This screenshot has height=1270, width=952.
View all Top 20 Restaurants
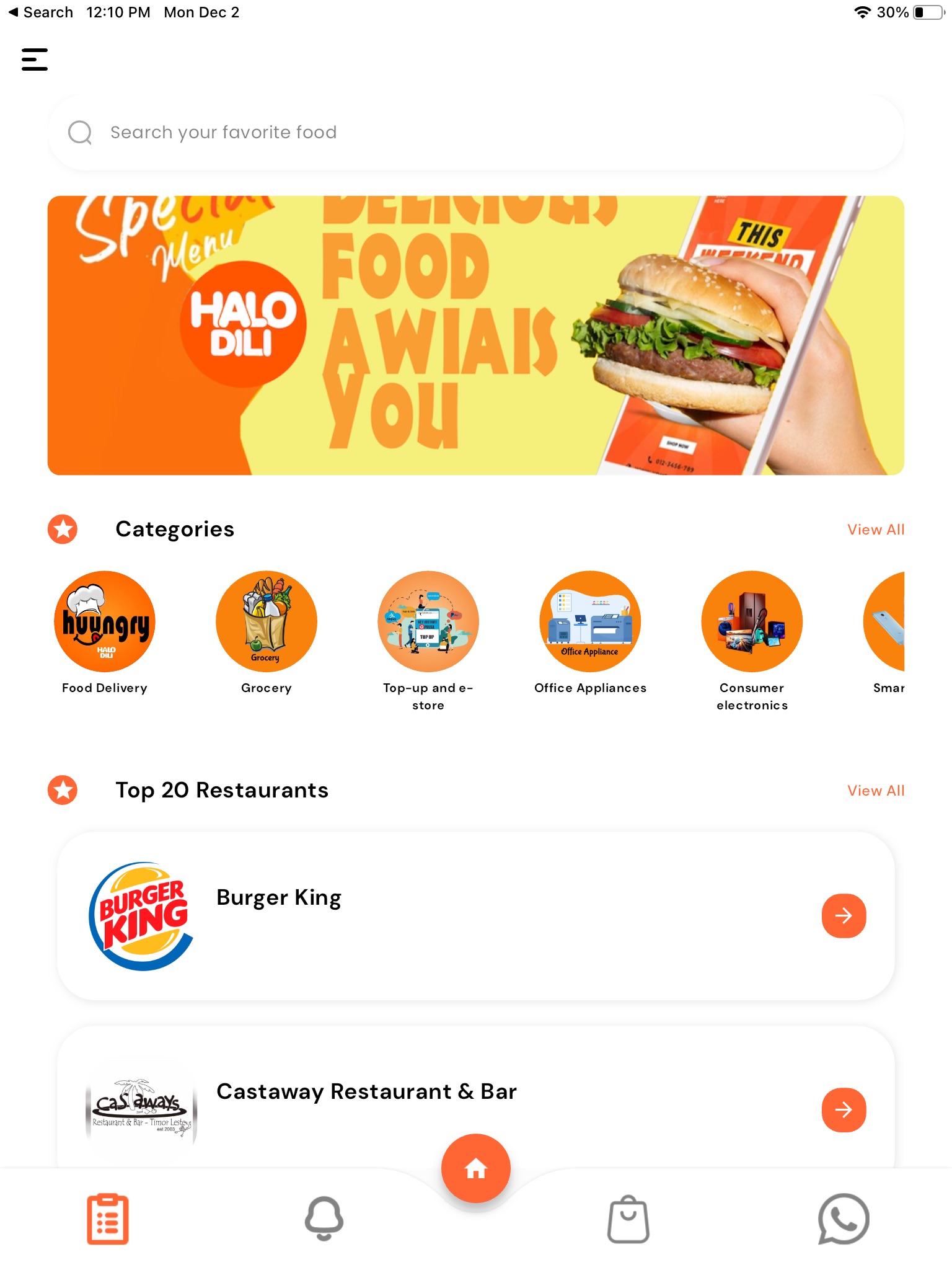(x=875, y=791)
